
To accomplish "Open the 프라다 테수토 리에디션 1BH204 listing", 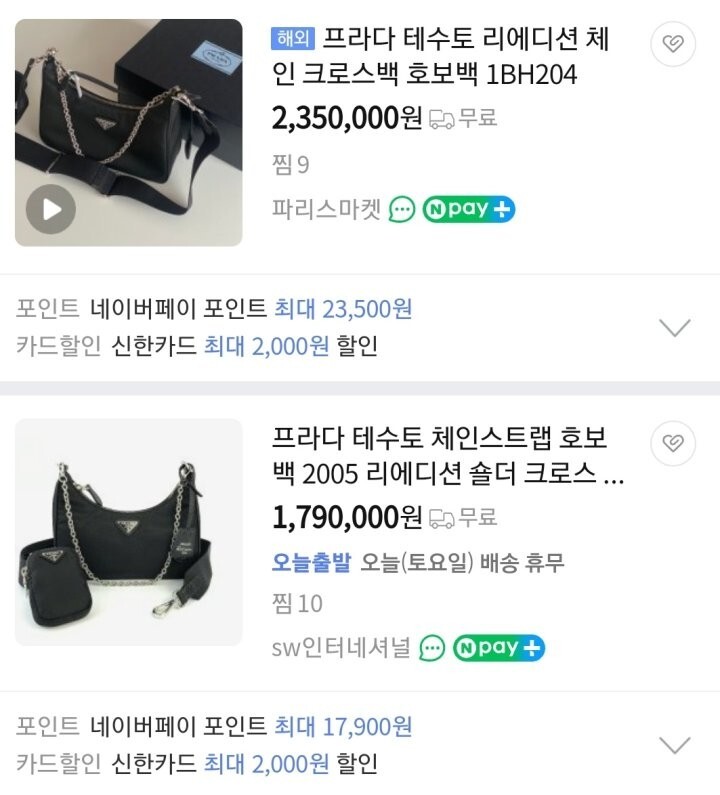I will click(440, 57).
